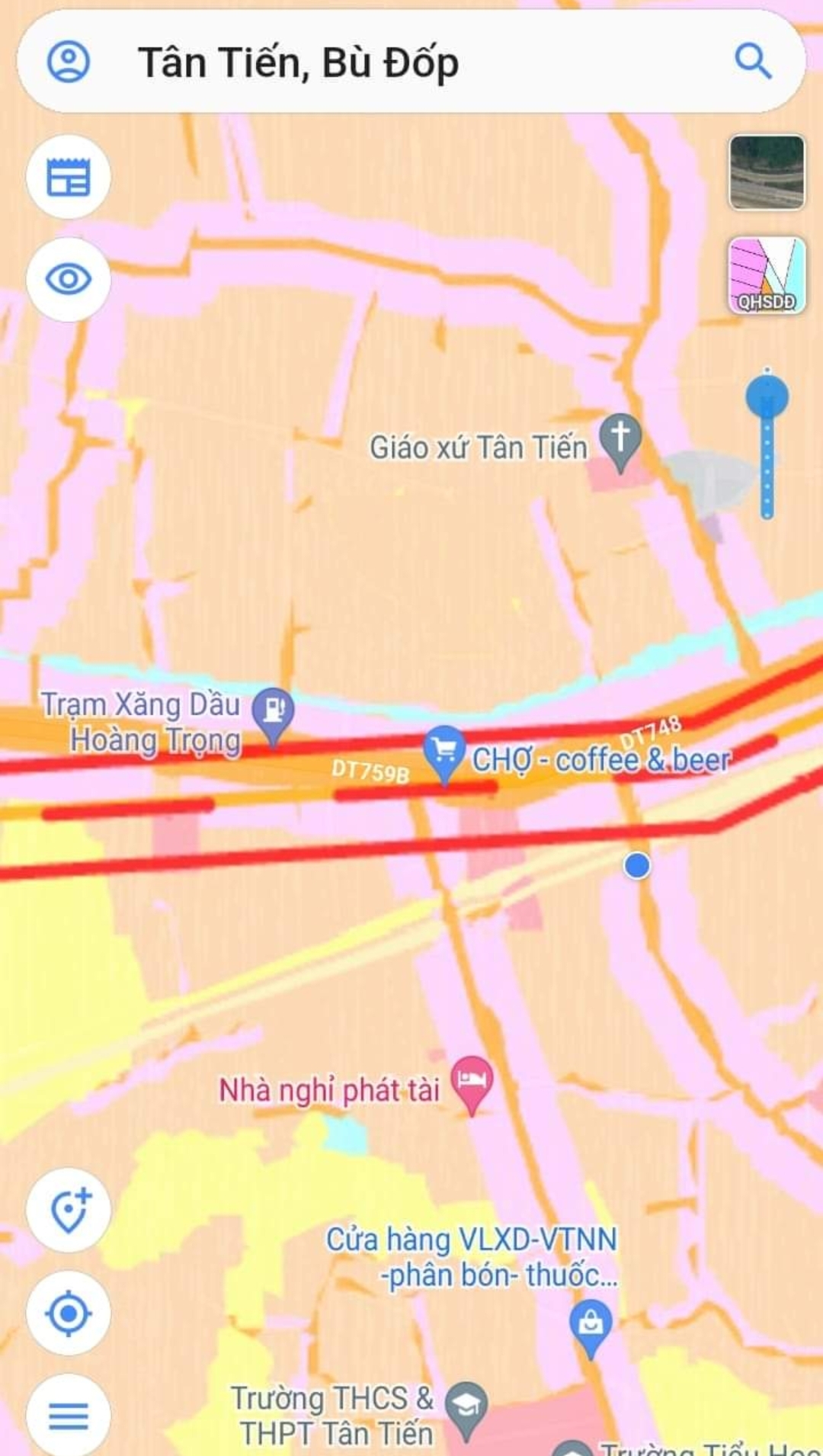Open the news layout button

(69, 178)
